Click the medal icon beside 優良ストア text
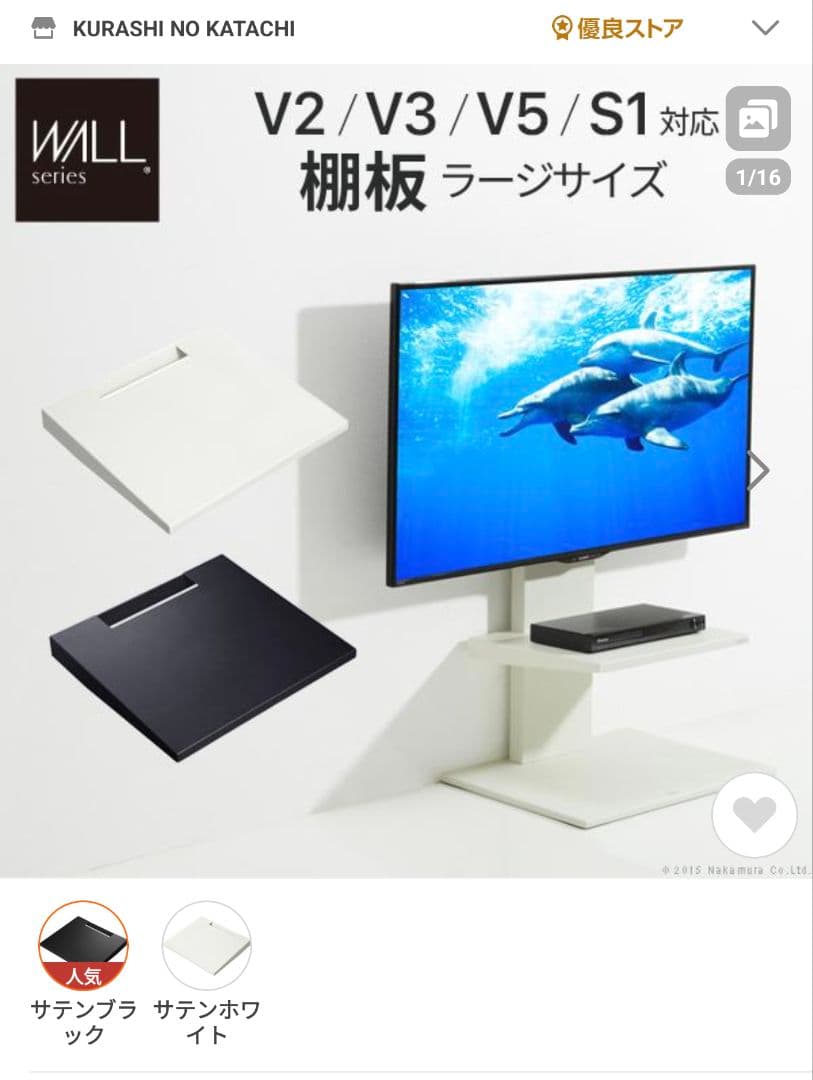This screenshot has height=1080, width=813. point(563,29)
